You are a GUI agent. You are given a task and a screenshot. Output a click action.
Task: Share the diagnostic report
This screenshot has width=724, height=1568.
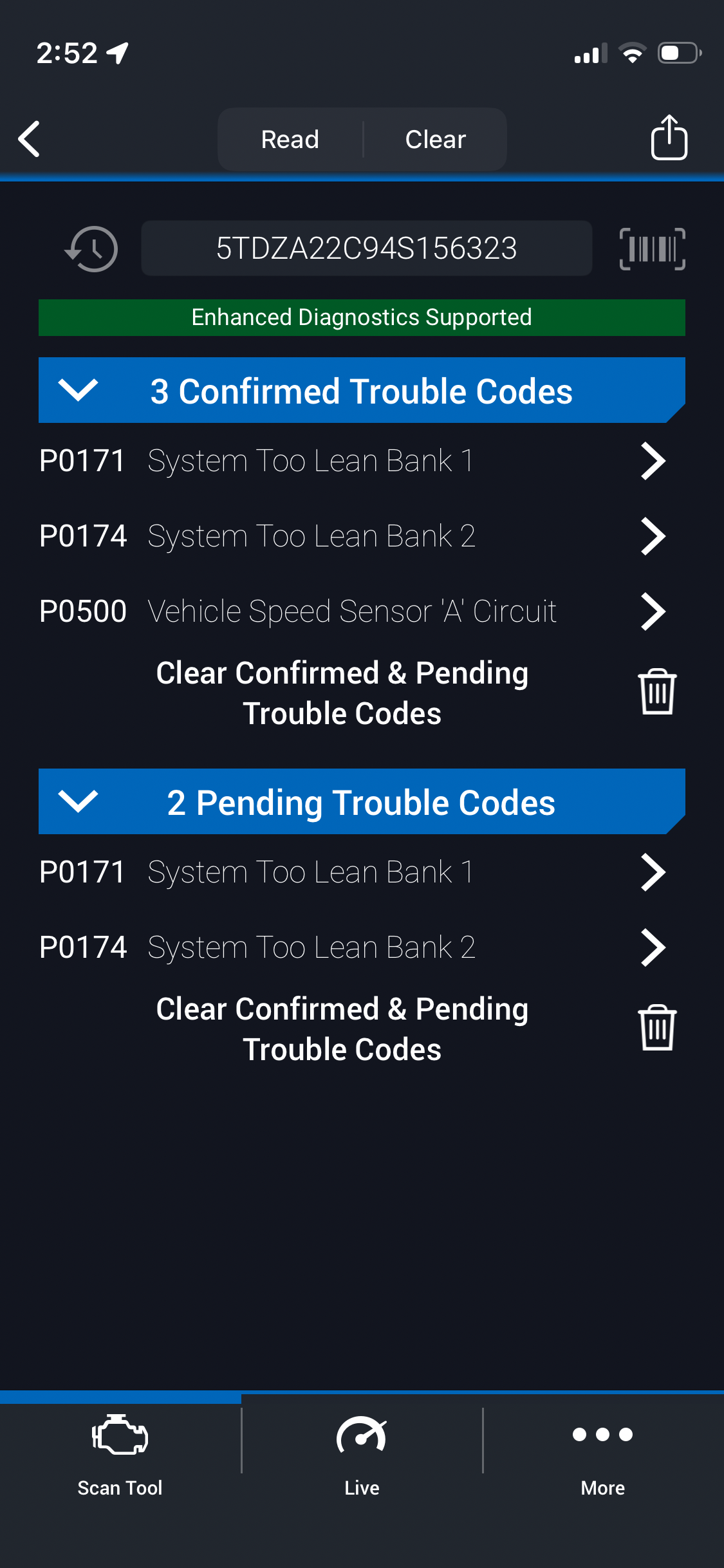669,138
